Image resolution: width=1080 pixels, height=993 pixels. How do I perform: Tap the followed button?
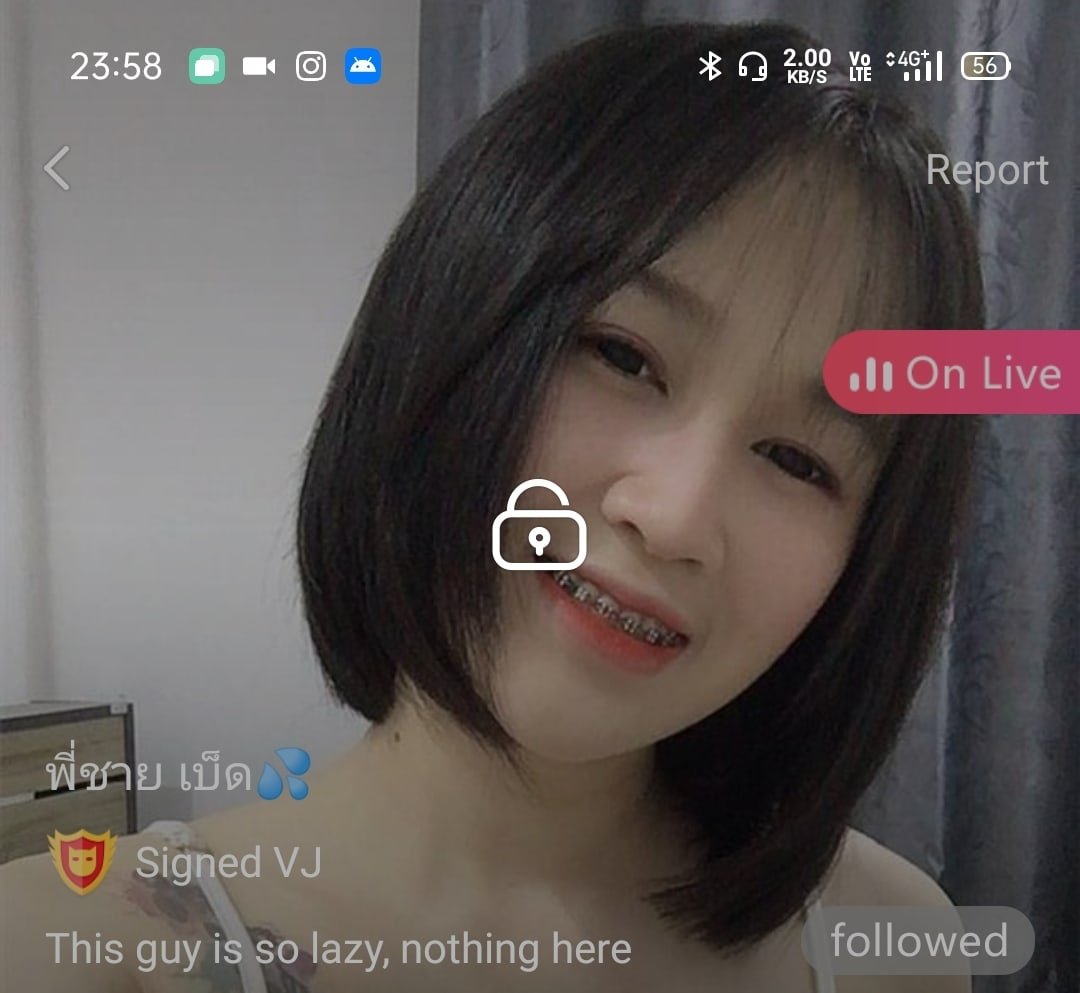918,941
